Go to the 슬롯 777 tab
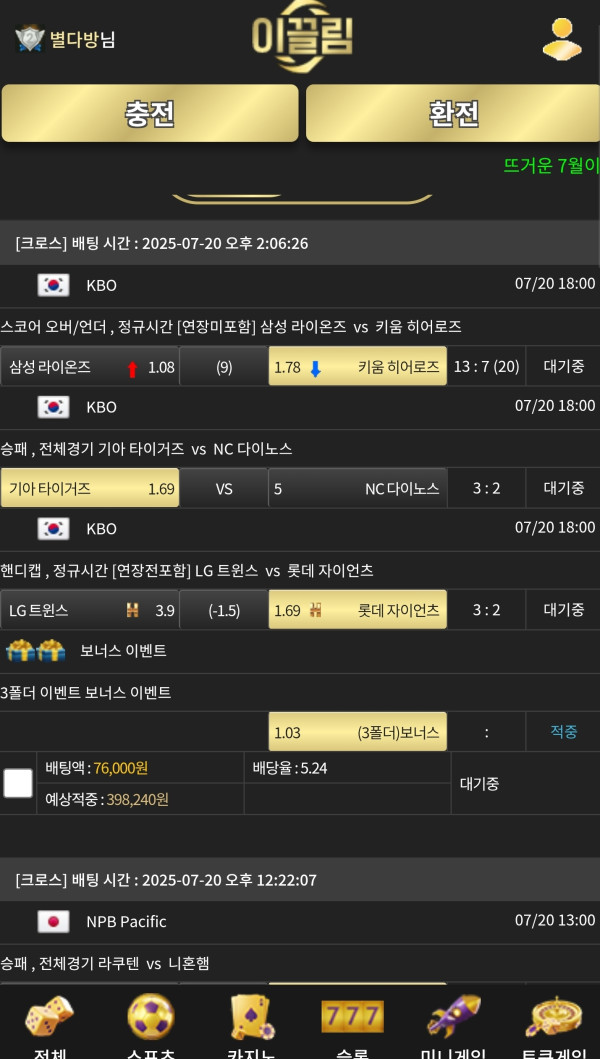The height and width of the screenshot is (1059, 600). pos(352,1025)
